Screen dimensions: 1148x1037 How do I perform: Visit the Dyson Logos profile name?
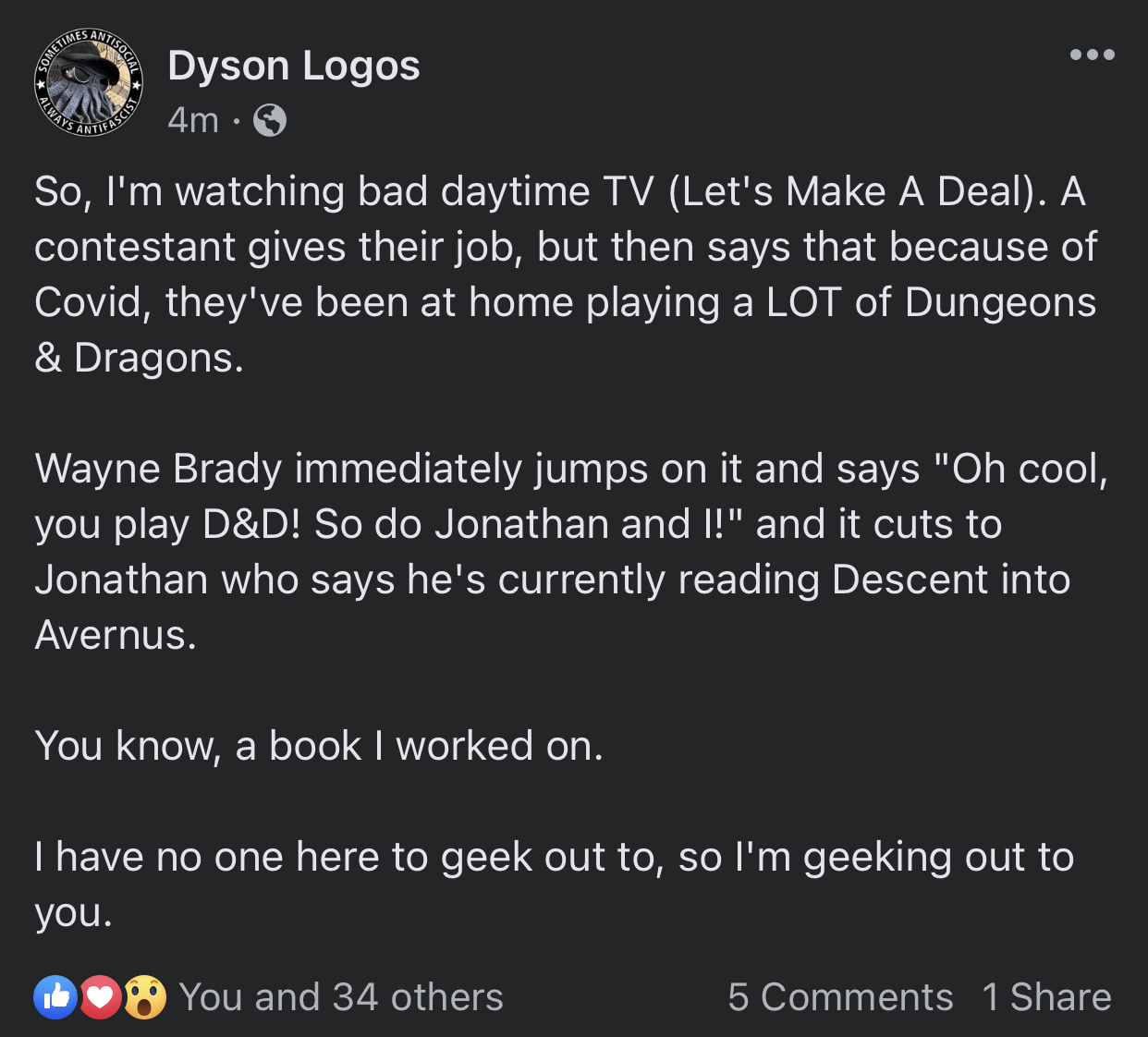(294, 67)
